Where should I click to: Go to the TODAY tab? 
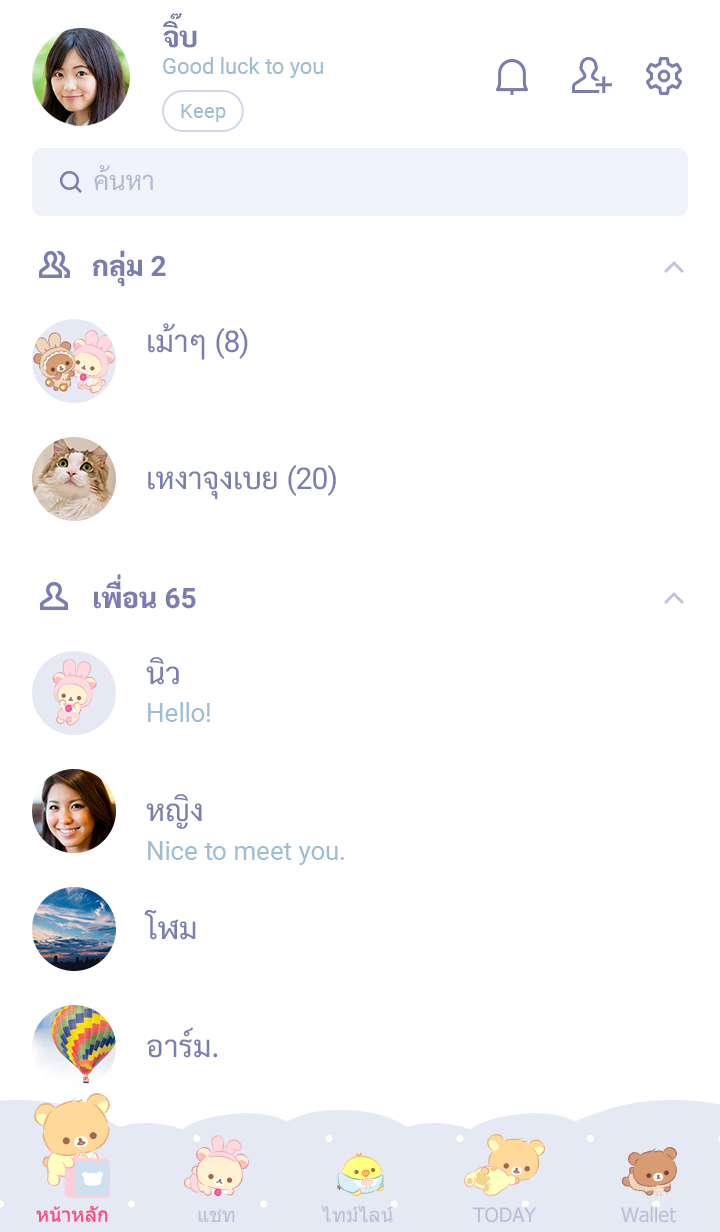coord(504,1180)
